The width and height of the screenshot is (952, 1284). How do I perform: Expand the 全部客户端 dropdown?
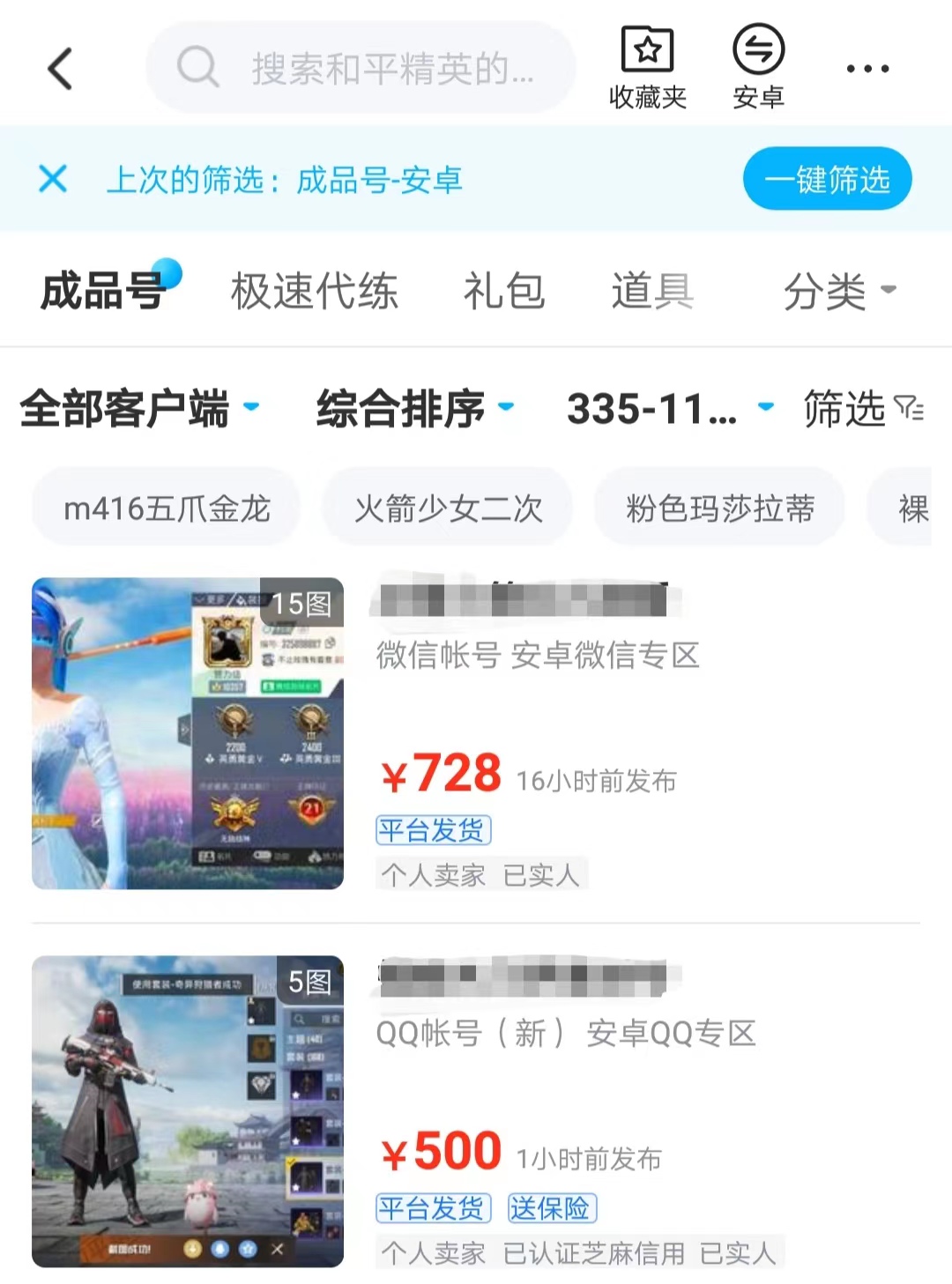click(139, 408)
